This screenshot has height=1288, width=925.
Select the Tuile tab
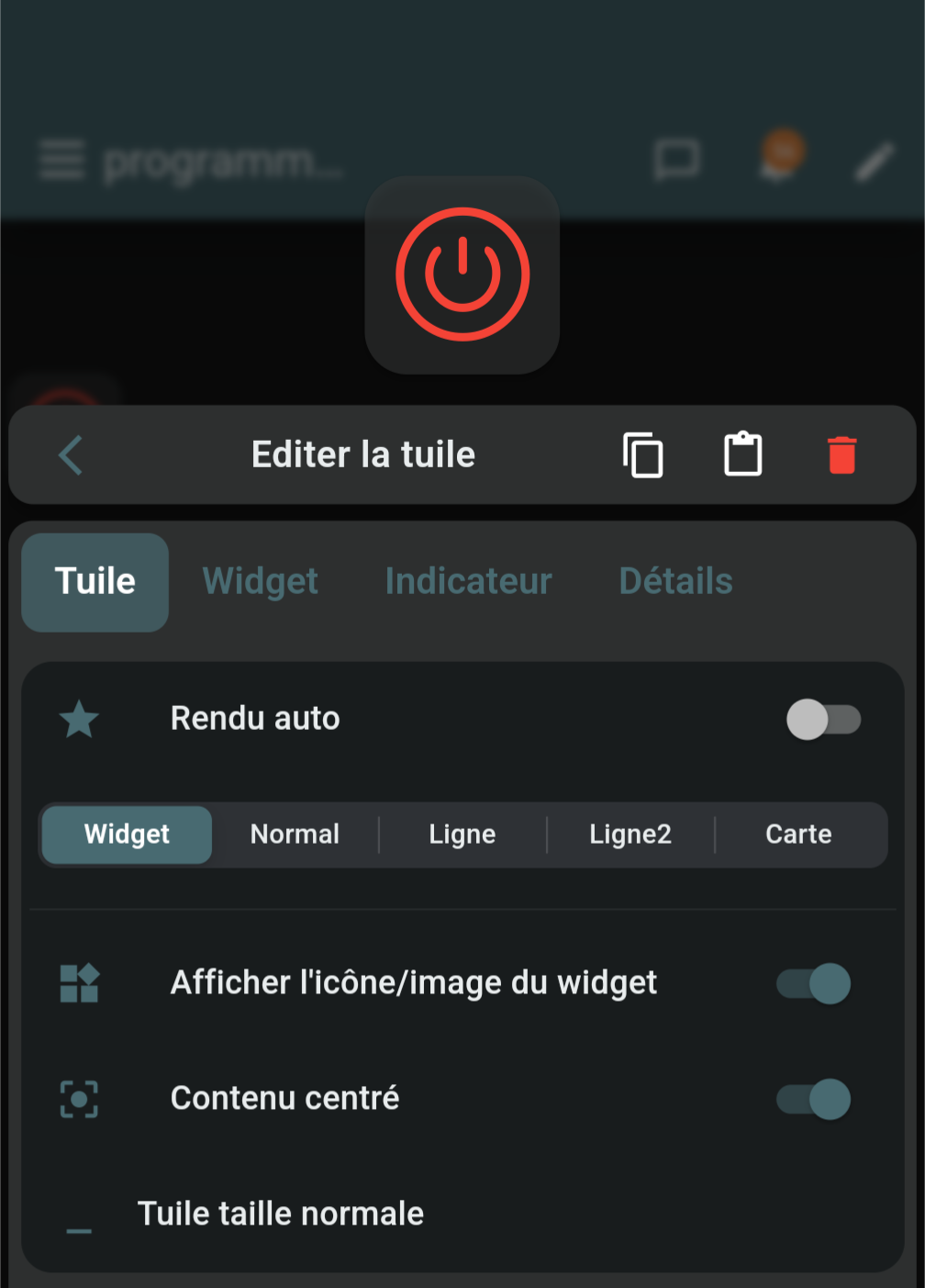click(x=95, y=582)
